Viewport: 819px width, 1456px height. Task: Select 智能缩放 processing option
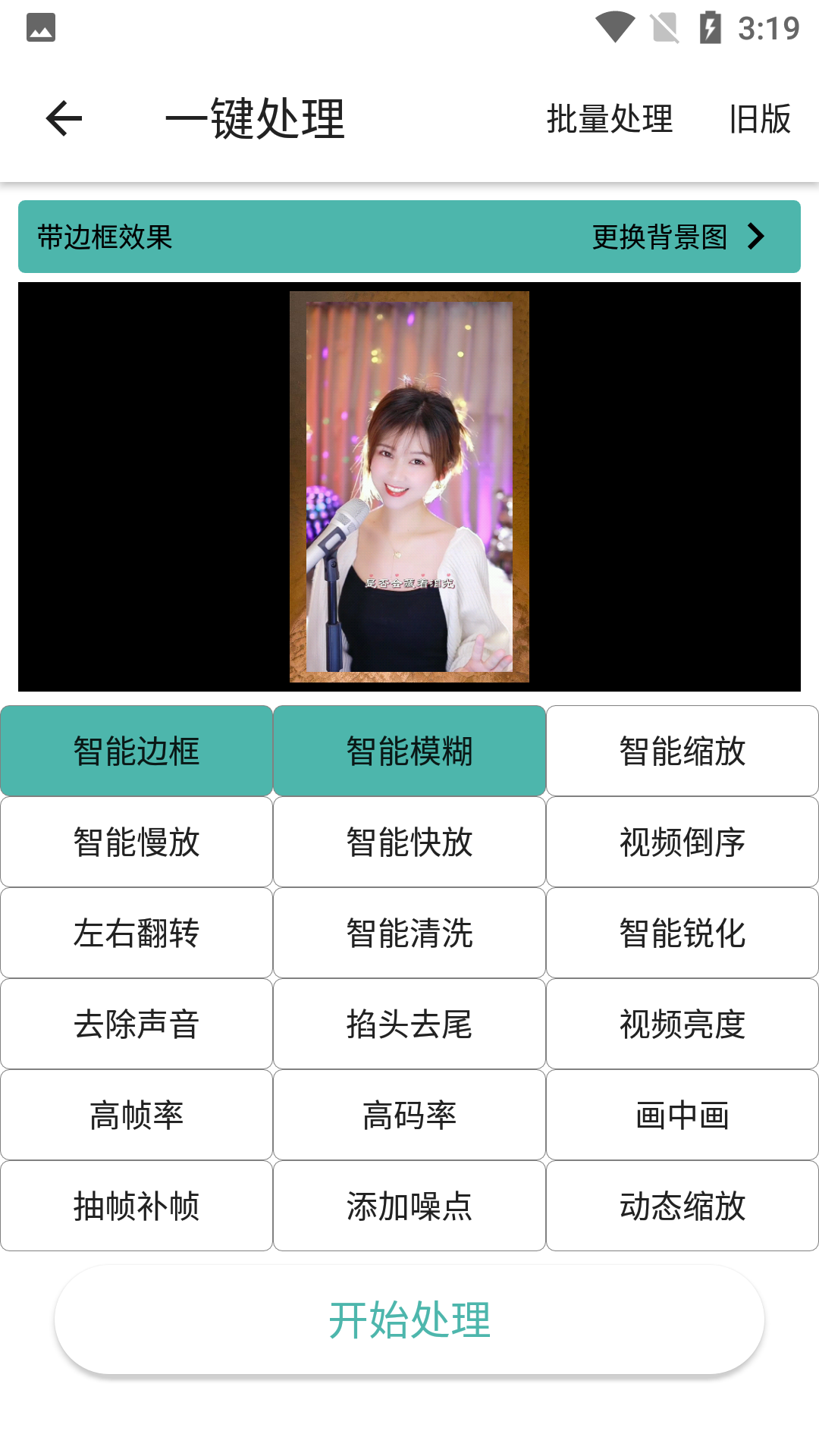681,750
